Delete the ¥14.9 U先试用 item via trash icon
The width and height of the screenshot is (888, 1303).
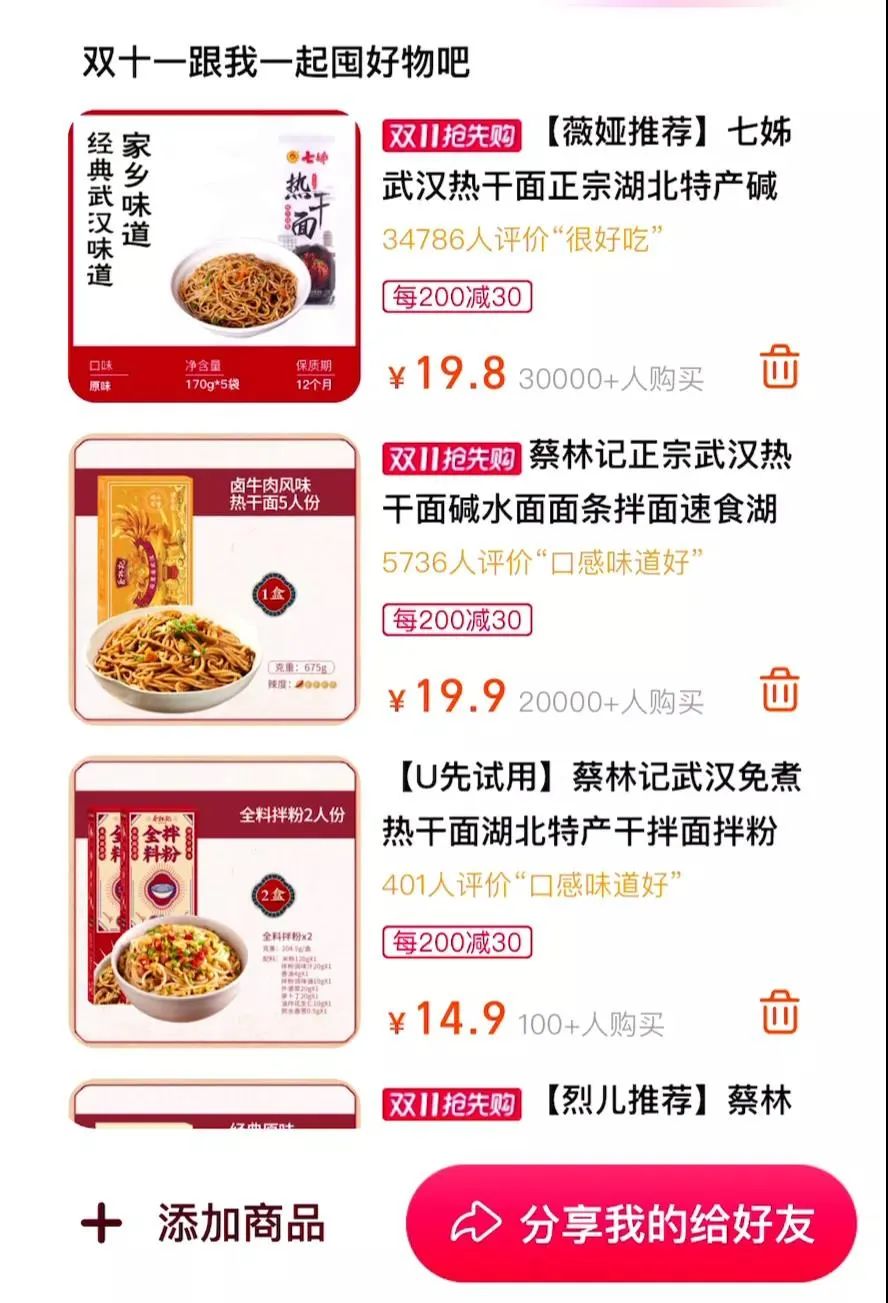(780, 1012)
